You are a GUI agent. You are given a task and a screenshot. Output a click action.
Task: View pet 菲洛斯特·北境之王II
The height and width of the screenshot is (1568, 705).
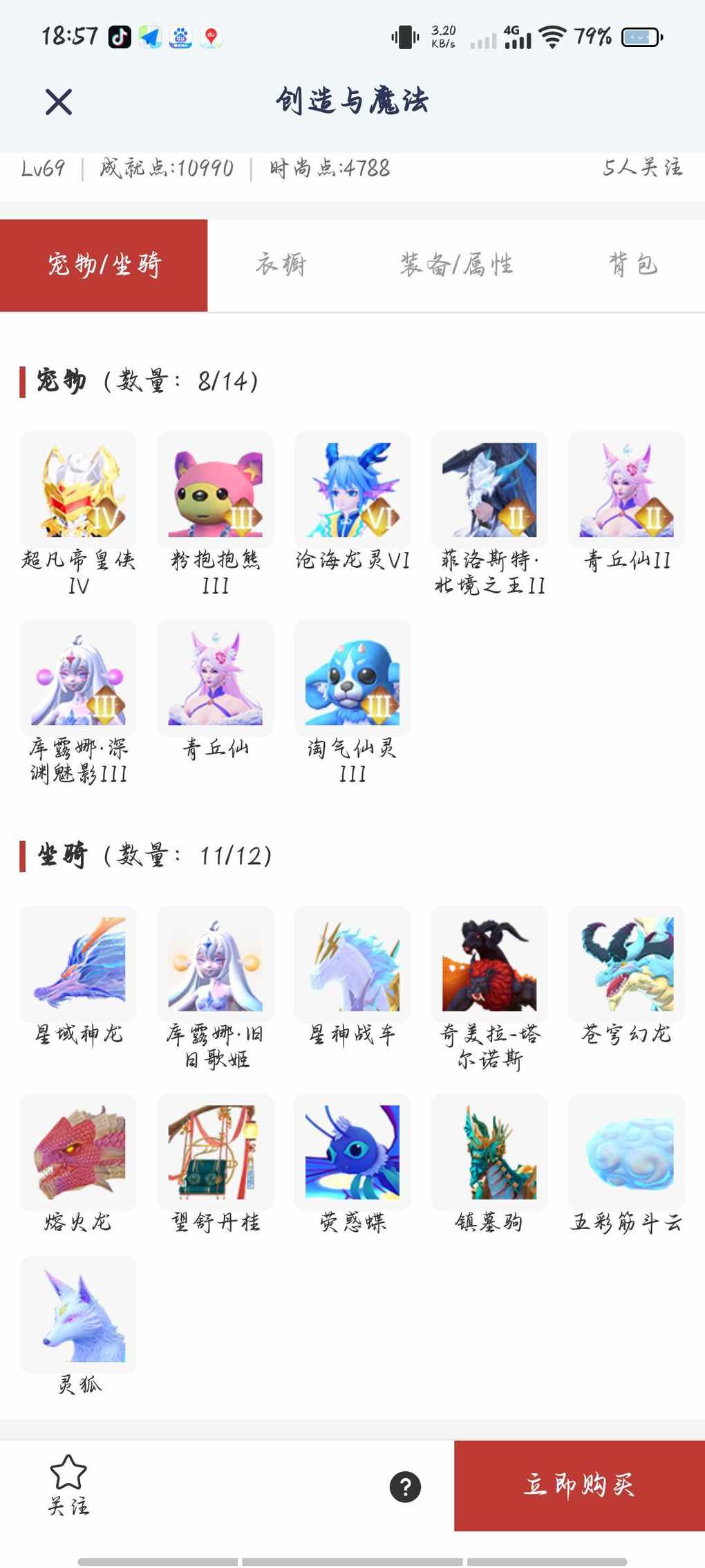[489, 490]
